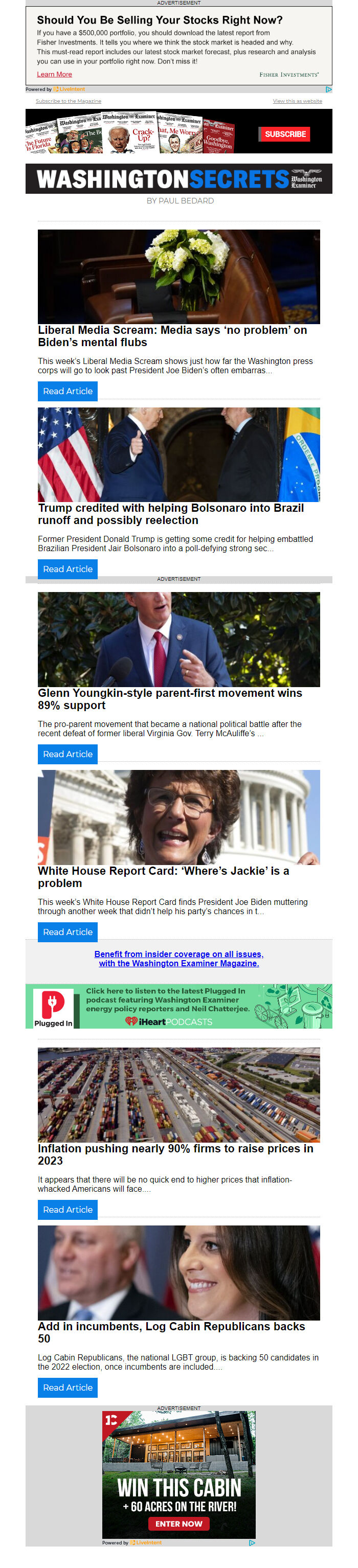
Task: Listen to the Plugged In podcast banner
Action: [x=179, y=1006]
